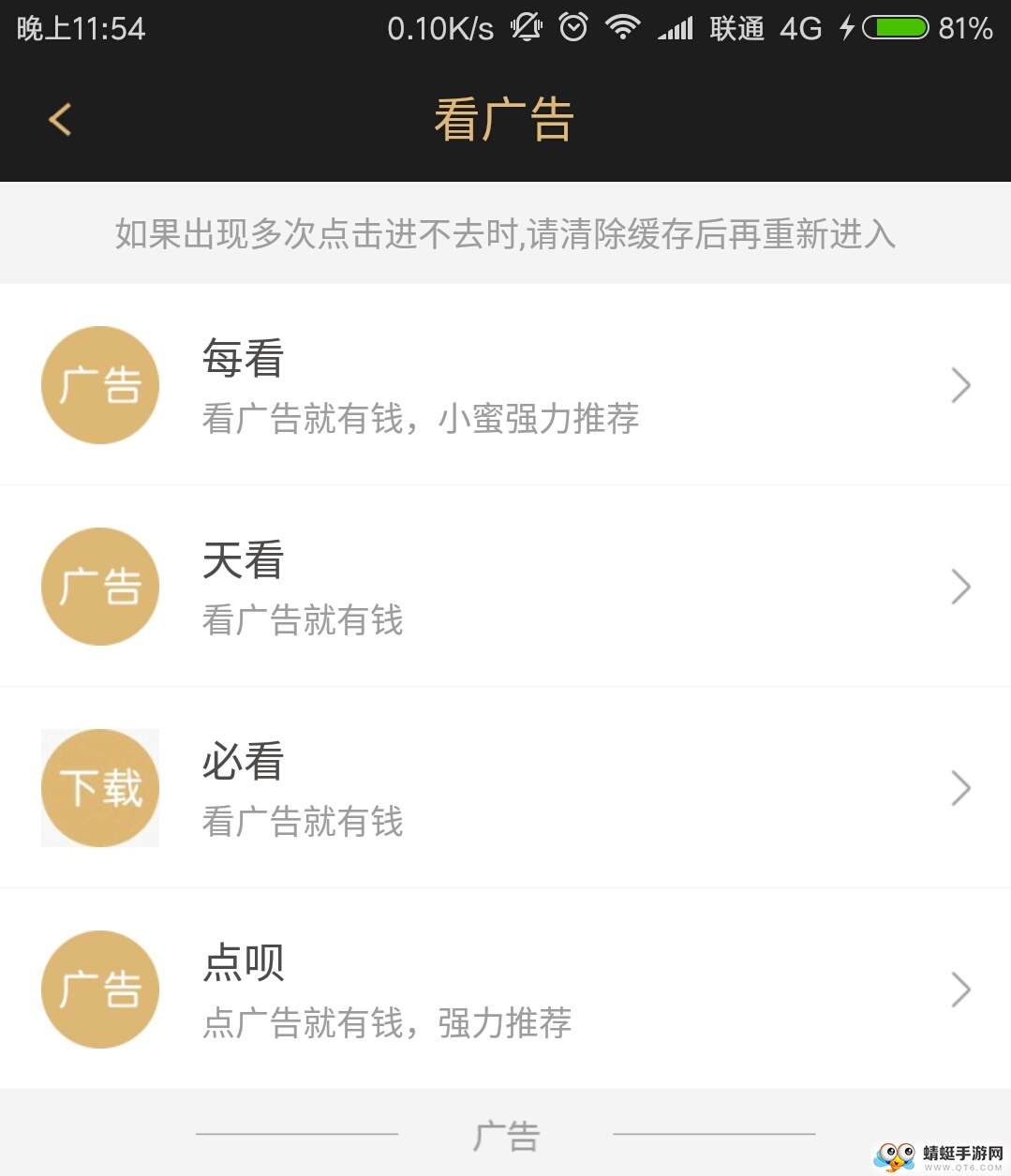Open 点呗 via its right chevron
This screenshot has width=1011, height=1176.
960,990
